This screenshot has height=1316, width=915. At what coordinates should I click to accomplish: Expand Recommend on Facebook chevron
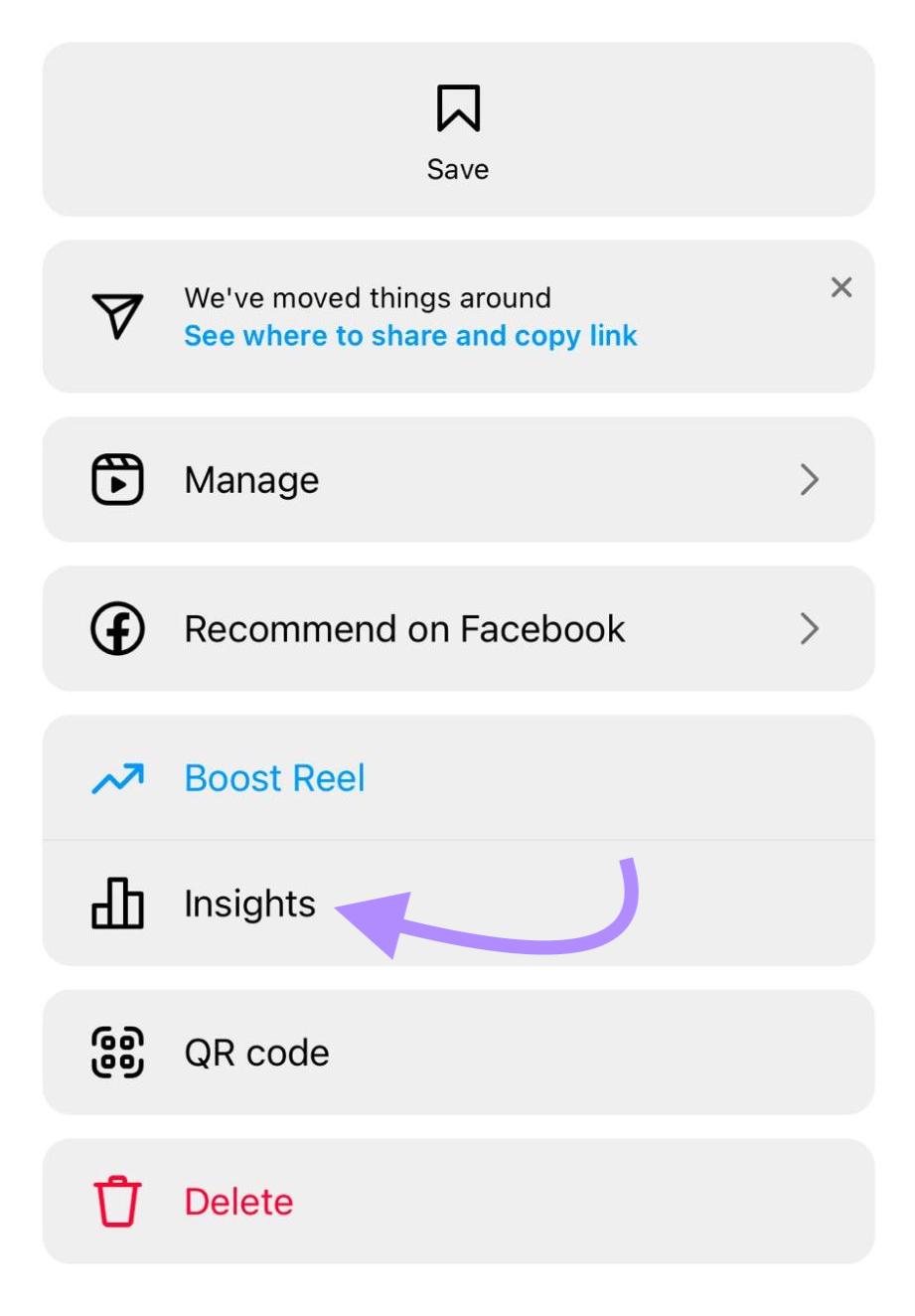coord(811,628)
